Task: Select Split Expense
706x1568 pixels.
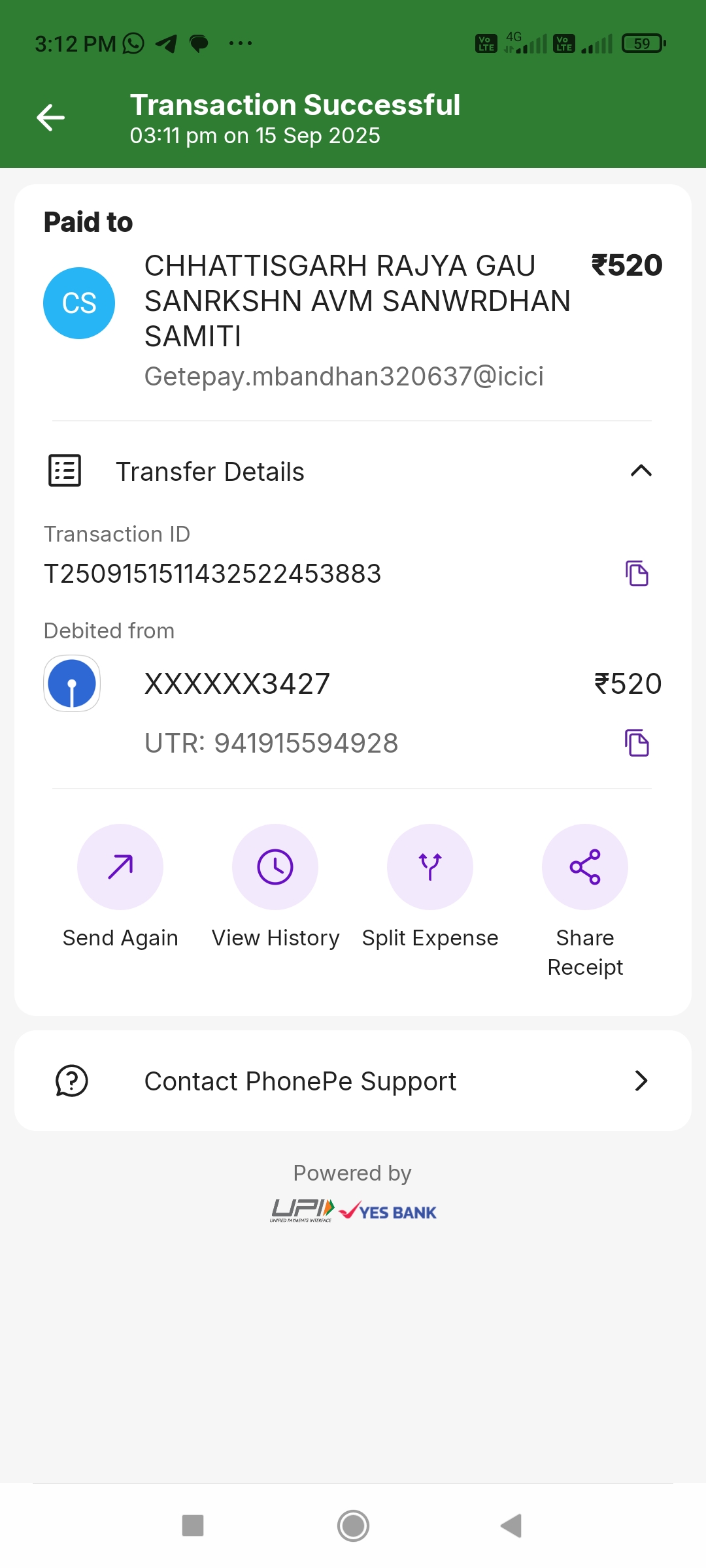Action: click(430, 867)
